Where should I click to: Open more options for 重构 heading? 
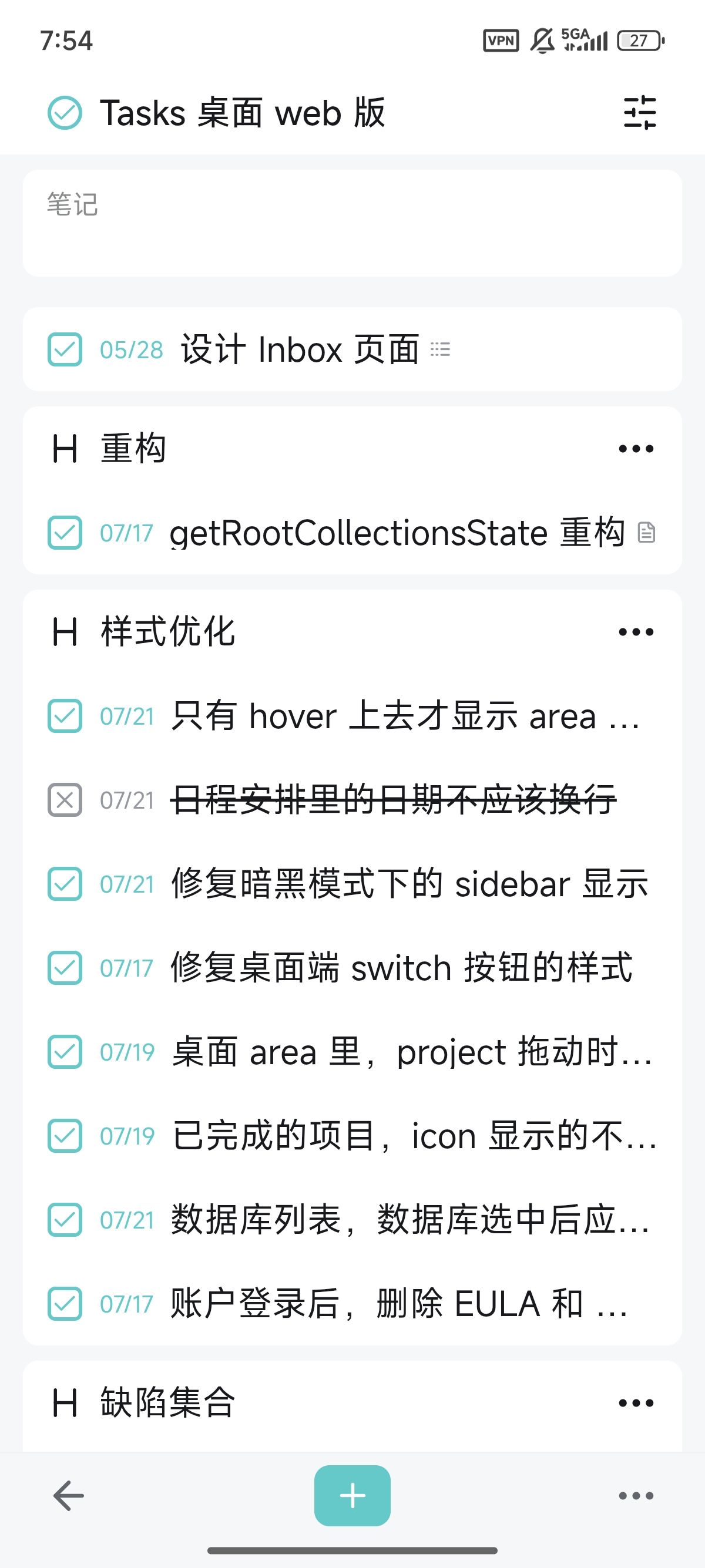pos(636,449)
